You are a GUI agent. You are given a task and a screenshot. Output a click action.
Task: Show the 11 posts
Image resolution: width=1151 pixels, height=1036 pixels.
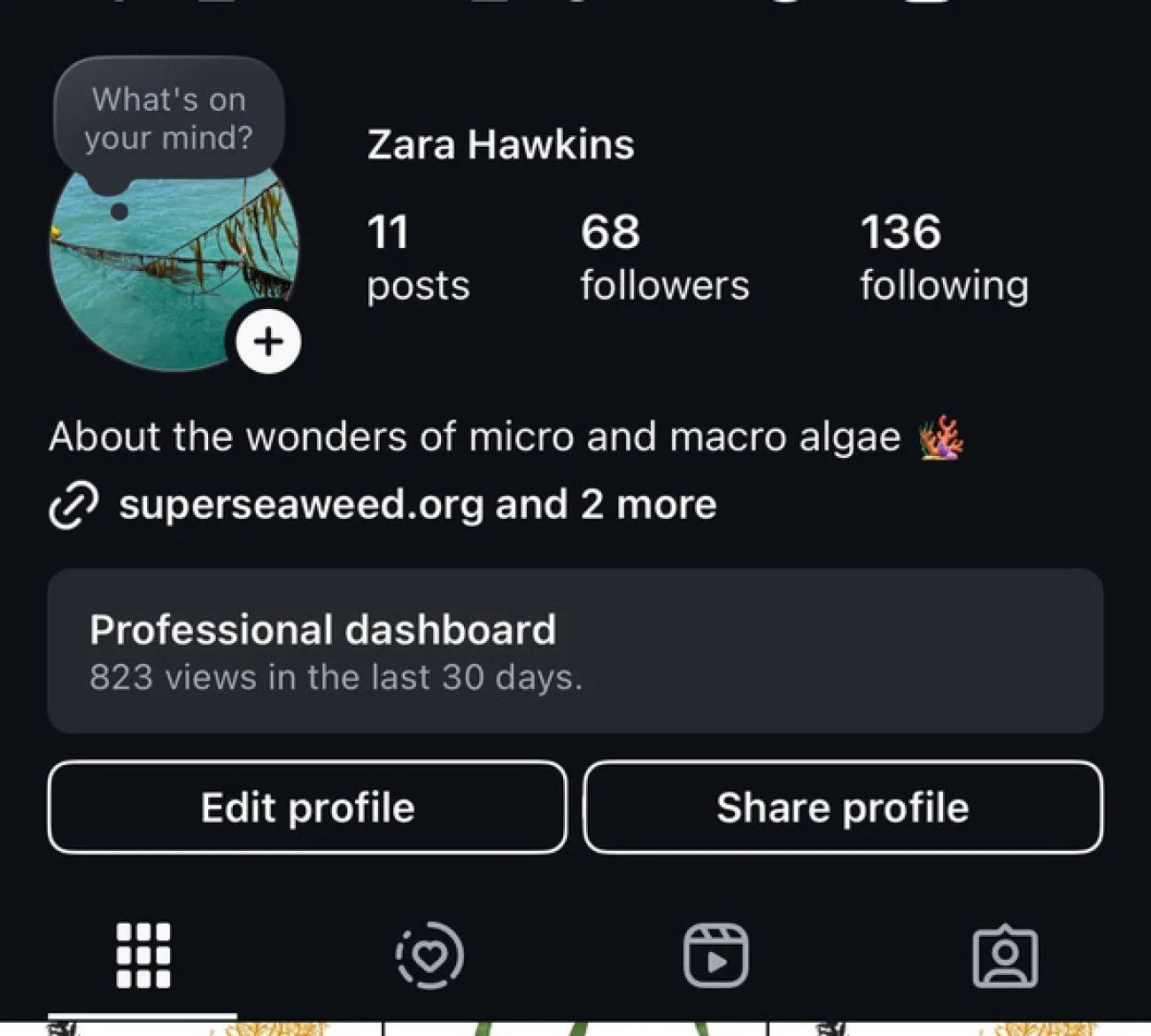pos(417,257)
